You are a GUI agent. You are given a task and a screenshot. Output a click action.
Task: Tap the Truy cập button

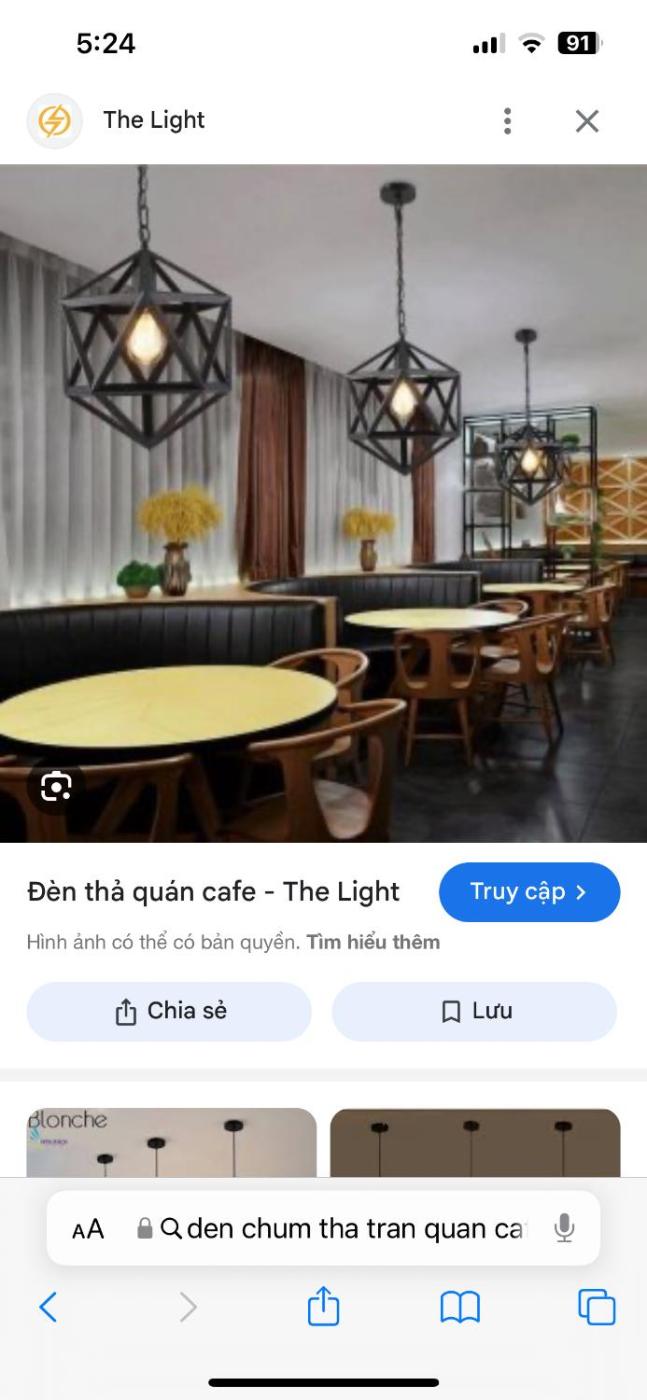pos(529,892)
